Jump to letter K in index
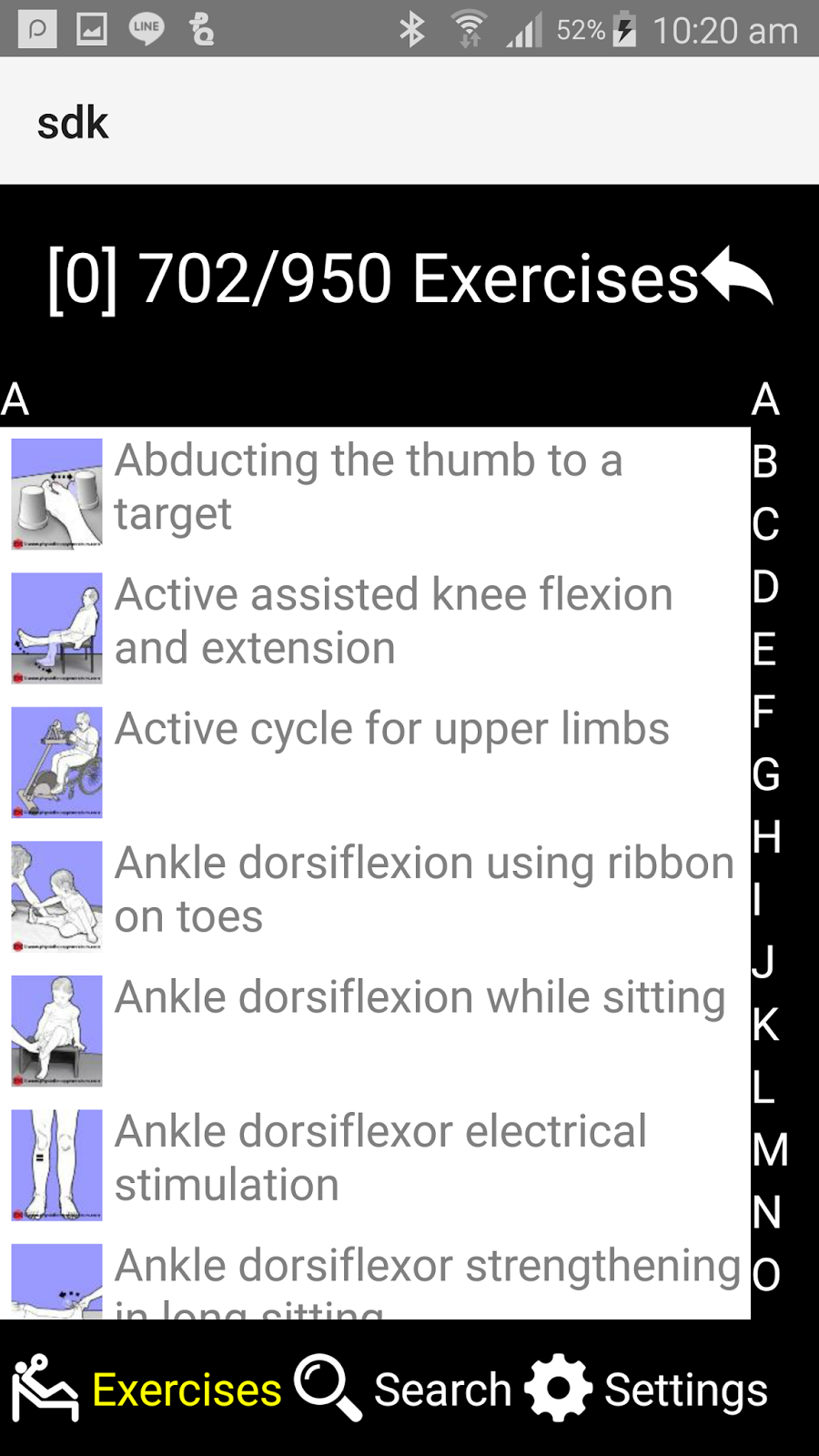The width and height of the screenshot is (819, 1456). point(765,1025)
